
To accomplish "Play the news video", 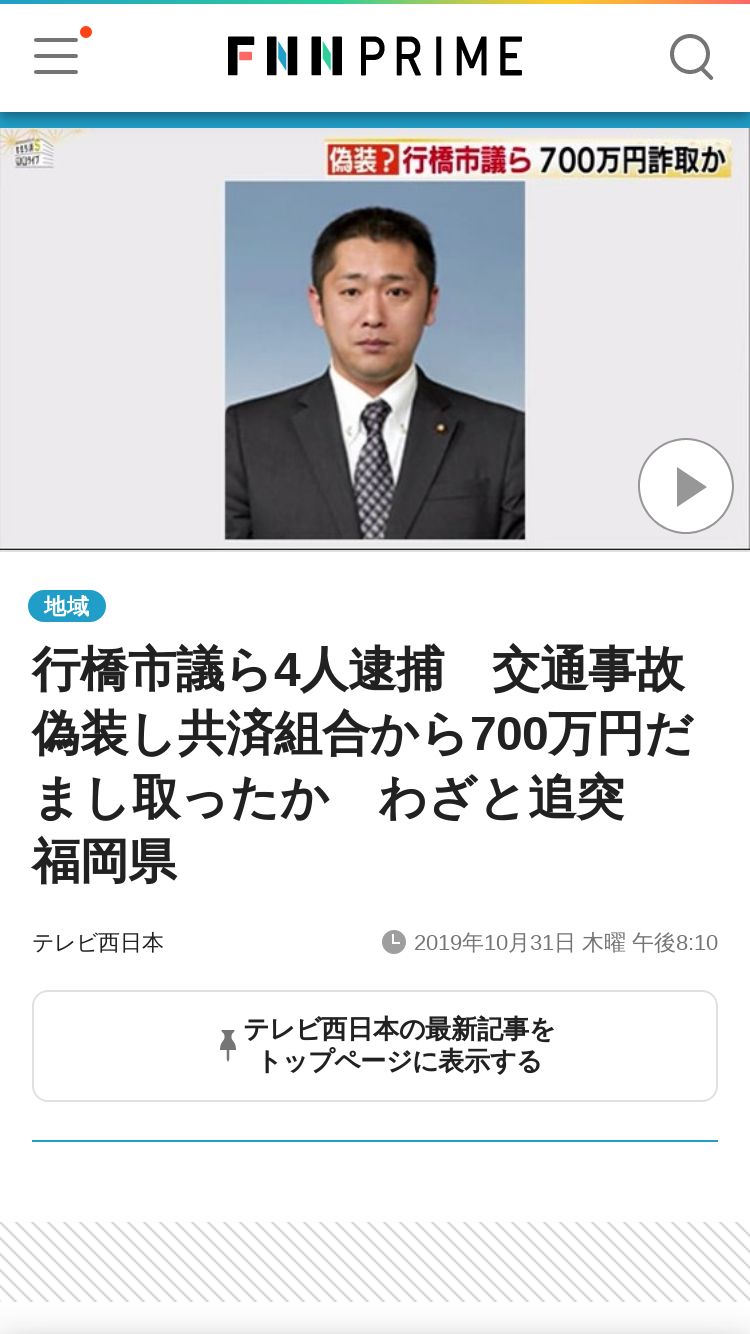I will 685,486.
